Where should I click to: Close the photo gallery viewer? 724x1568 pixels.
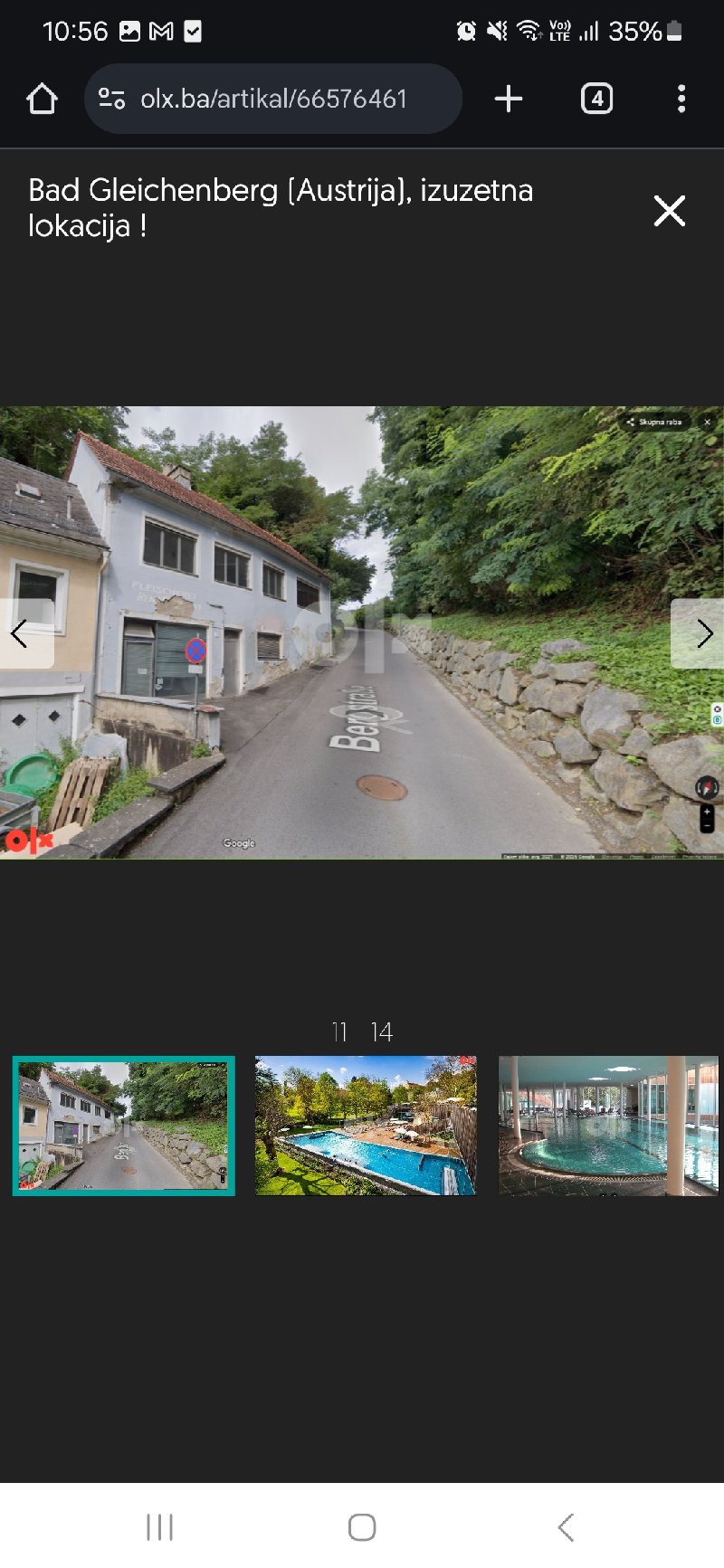(670, 211)
